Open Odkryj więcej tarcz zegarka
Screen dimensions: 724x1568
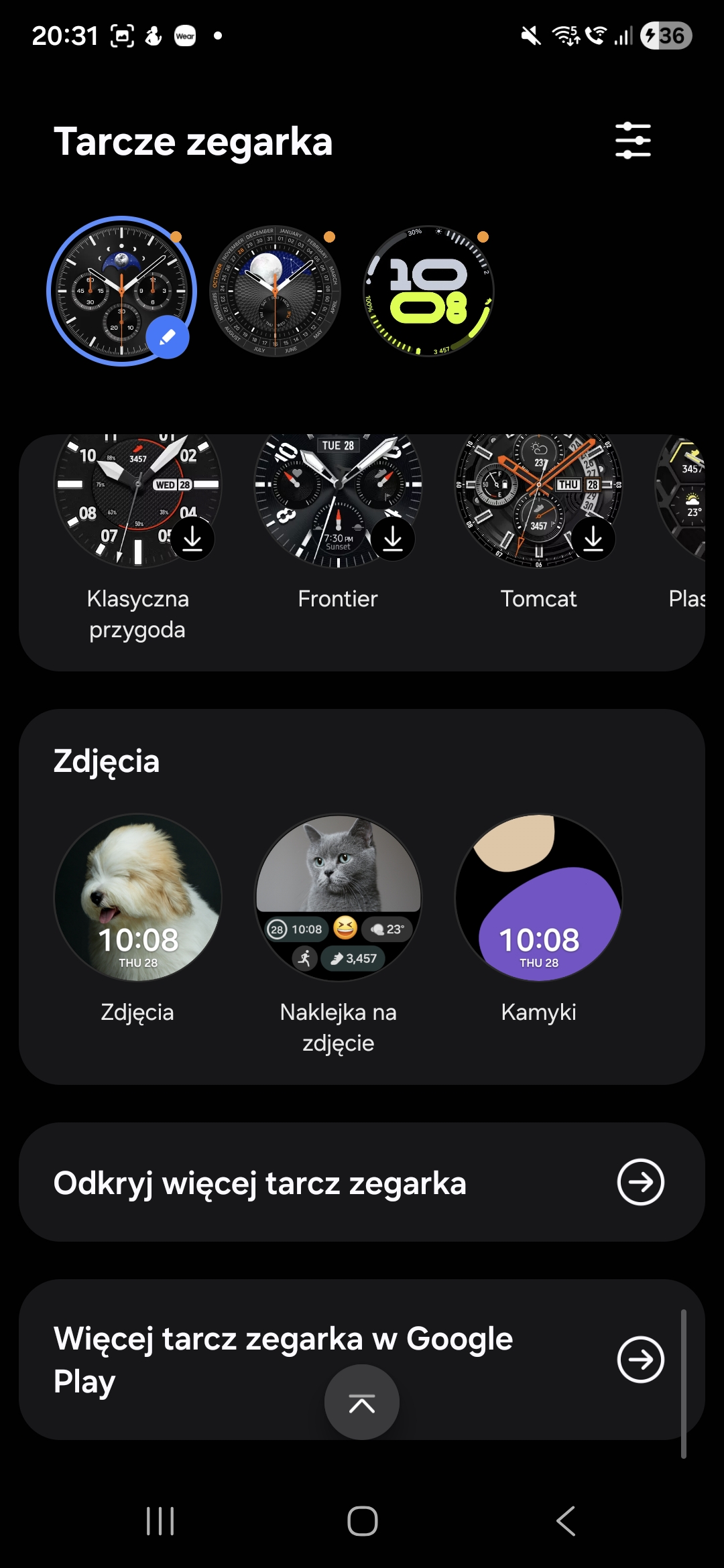click(x=362, y=1183)
